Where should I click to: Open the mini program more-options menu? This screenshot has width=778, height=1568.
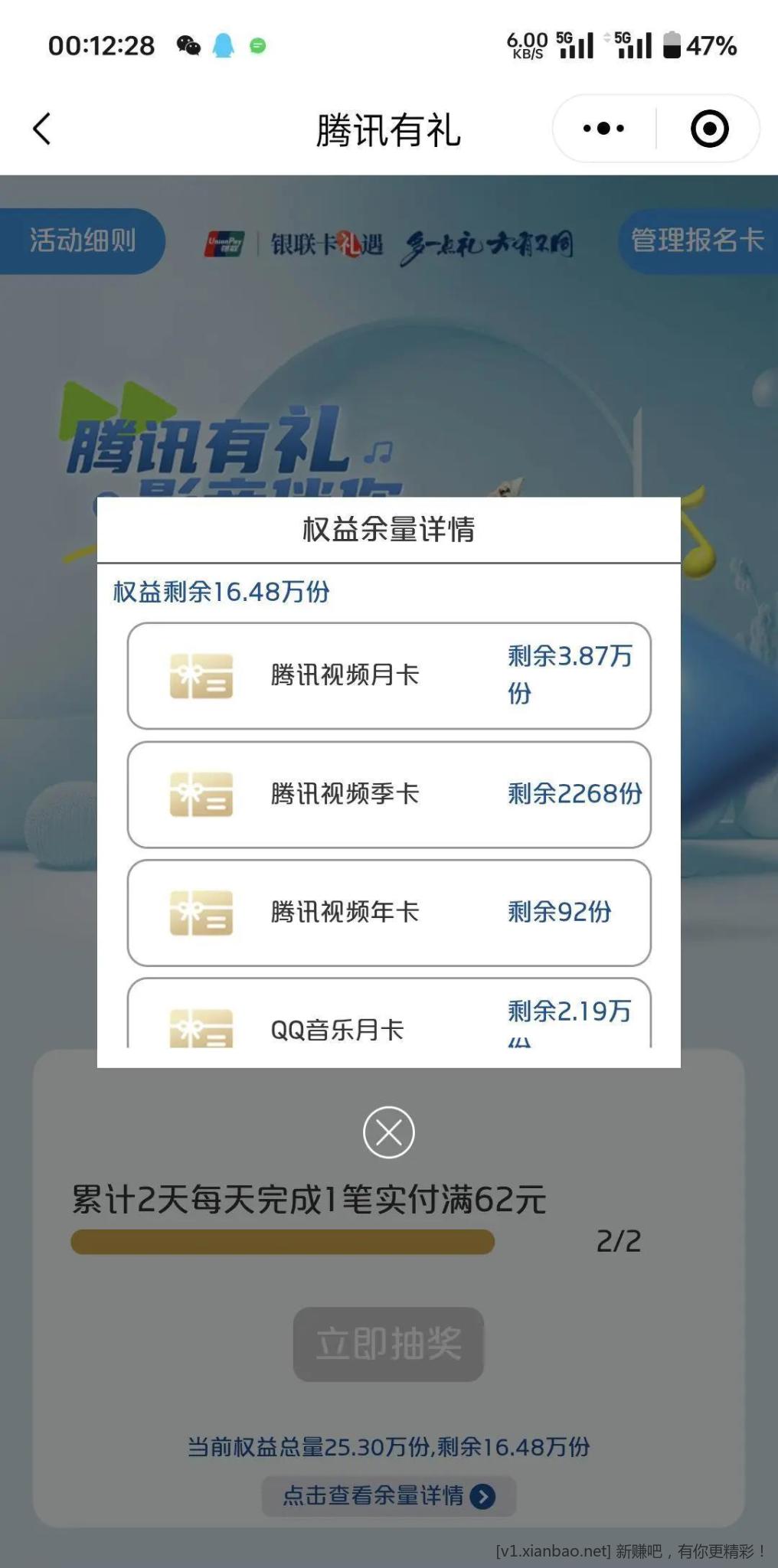point(603,129)
